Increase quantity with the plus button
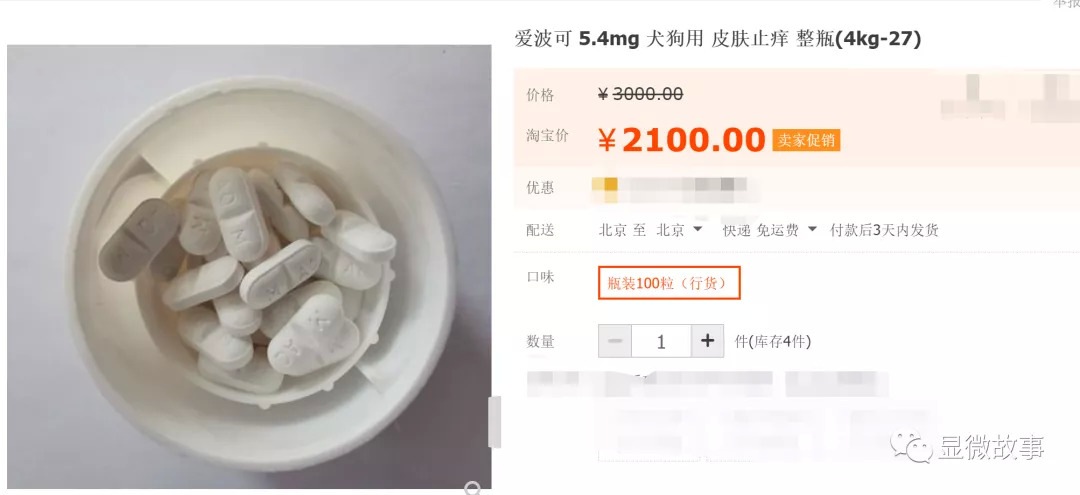 click(707, 341)
